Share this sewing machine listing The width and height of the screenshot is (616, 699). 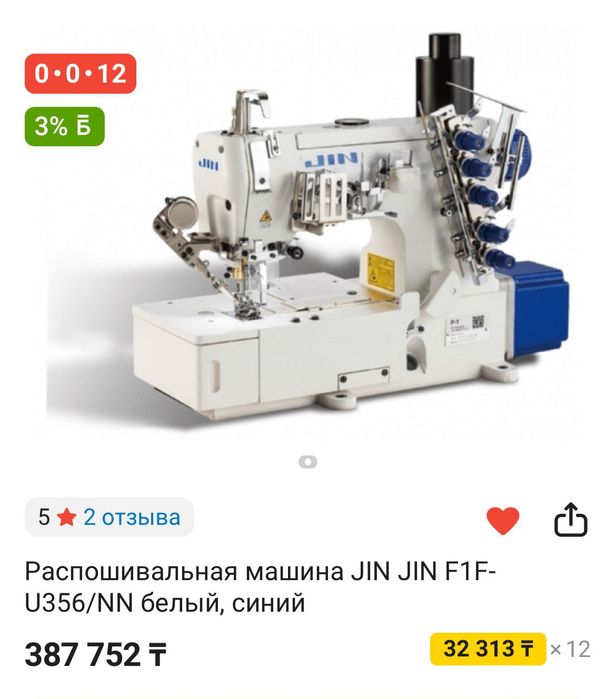click(x=569, y=519)
